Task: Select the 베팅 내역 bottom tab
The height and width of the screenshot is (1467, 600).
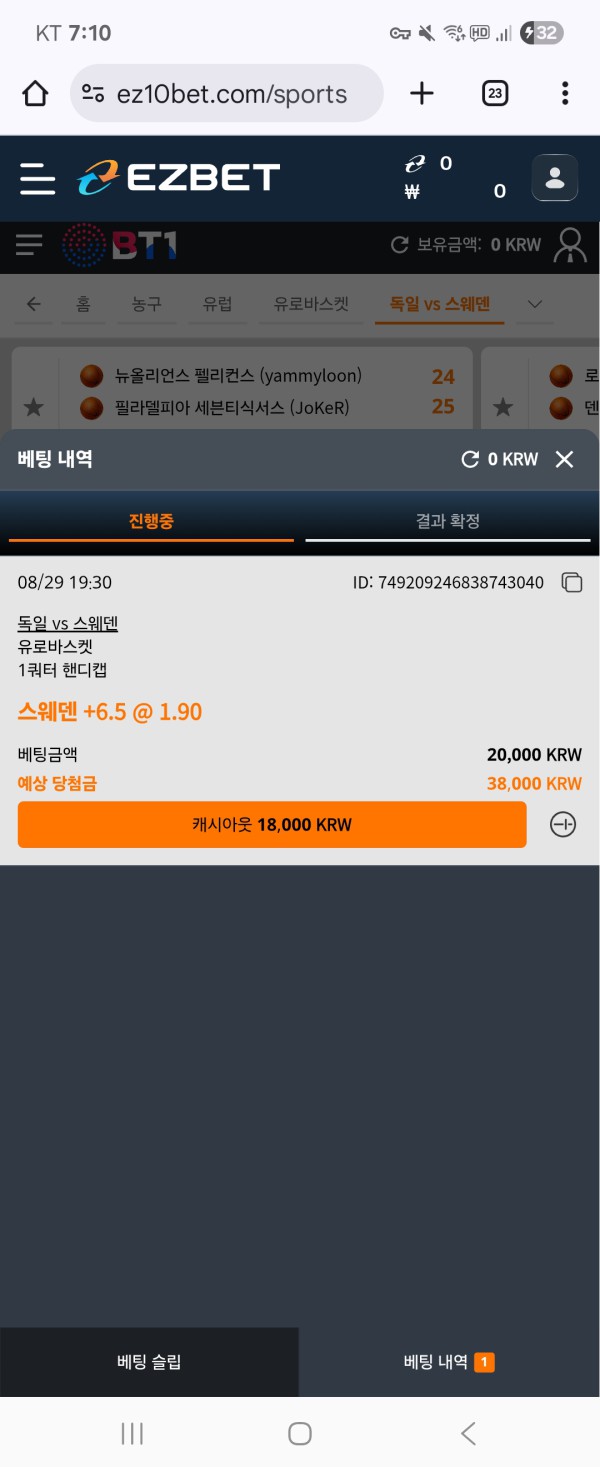Action: tap(448, 1362)
